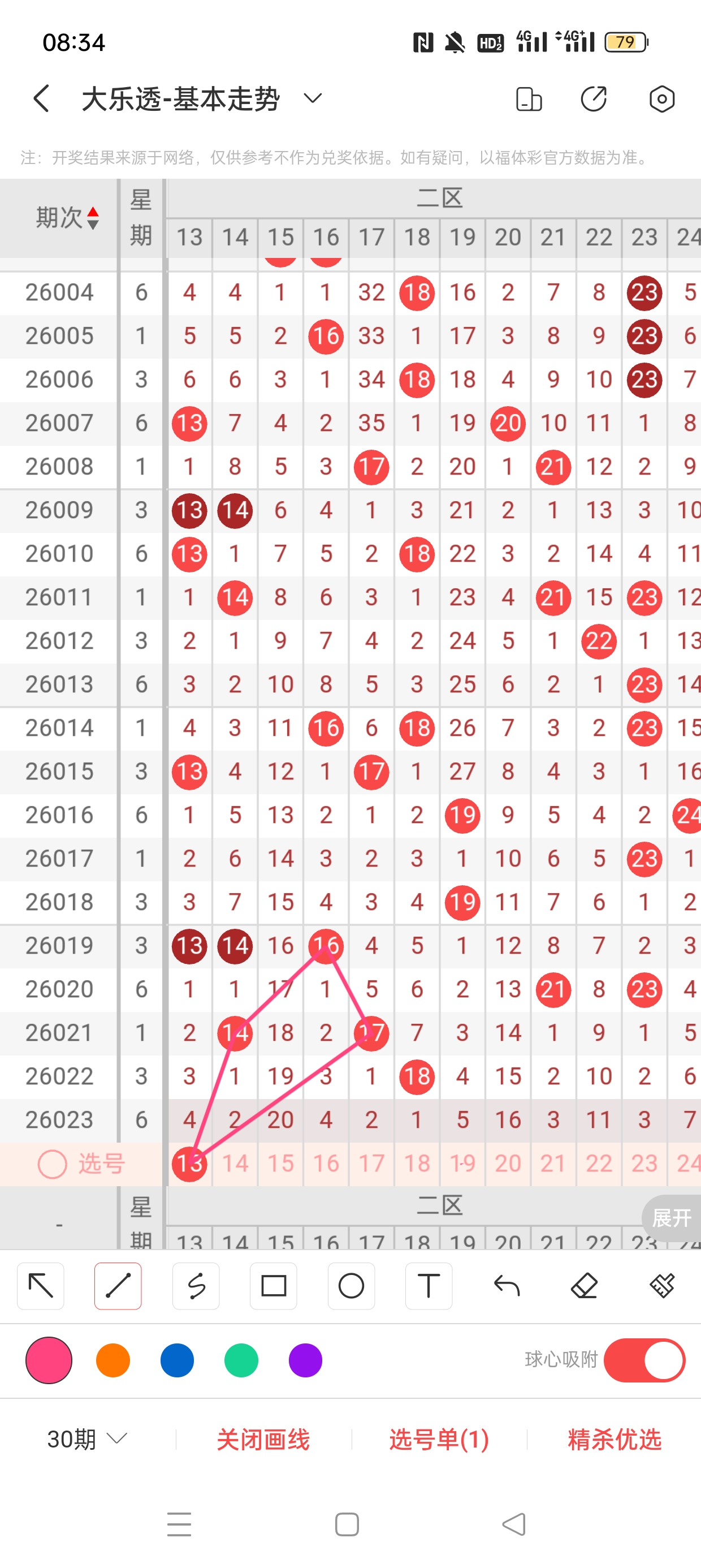Open the share icon in the top bar
701x1568 pixels.
(x=593, y=98)
